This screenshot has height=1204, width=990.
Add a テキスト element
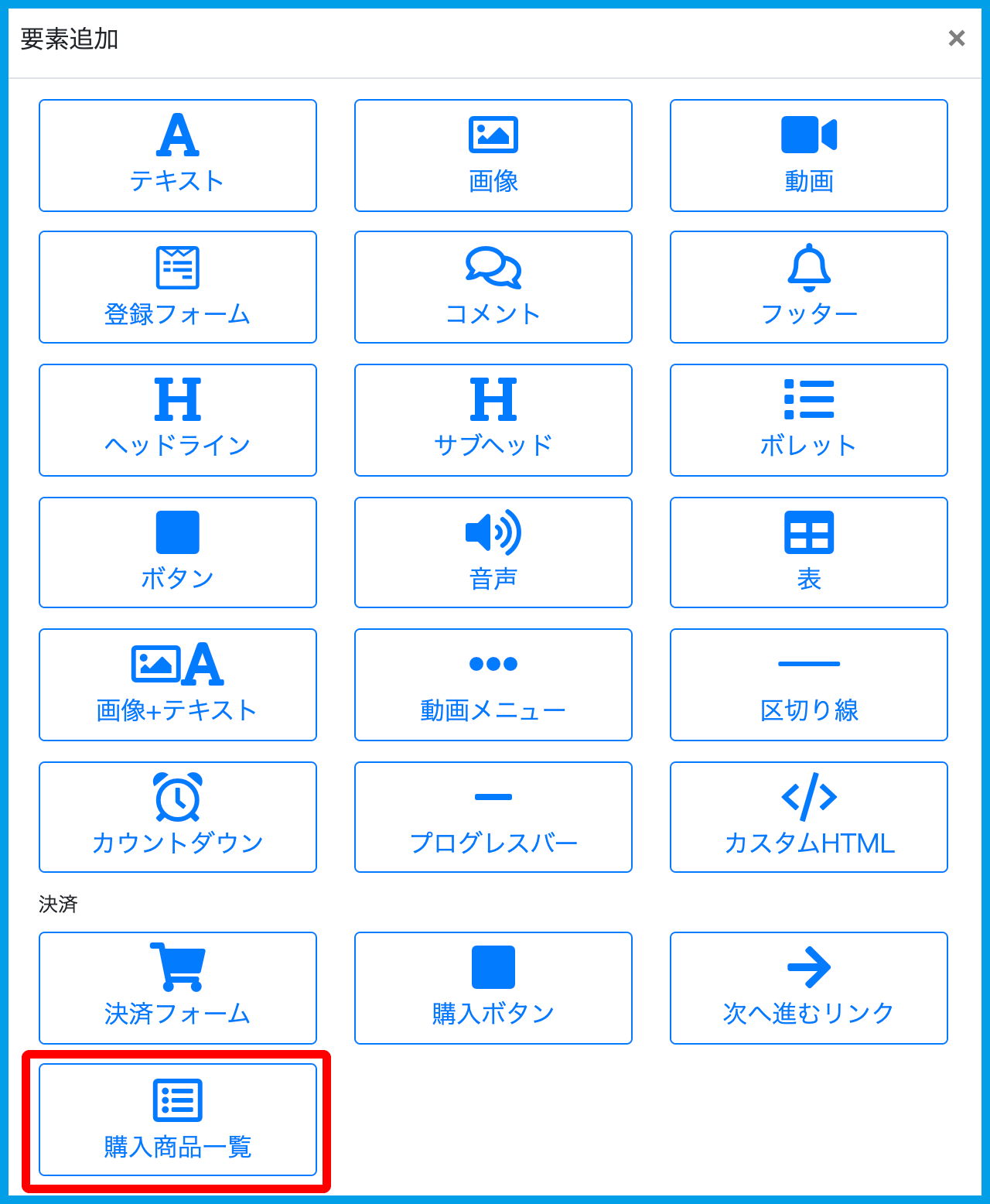(x=178, y=156)
